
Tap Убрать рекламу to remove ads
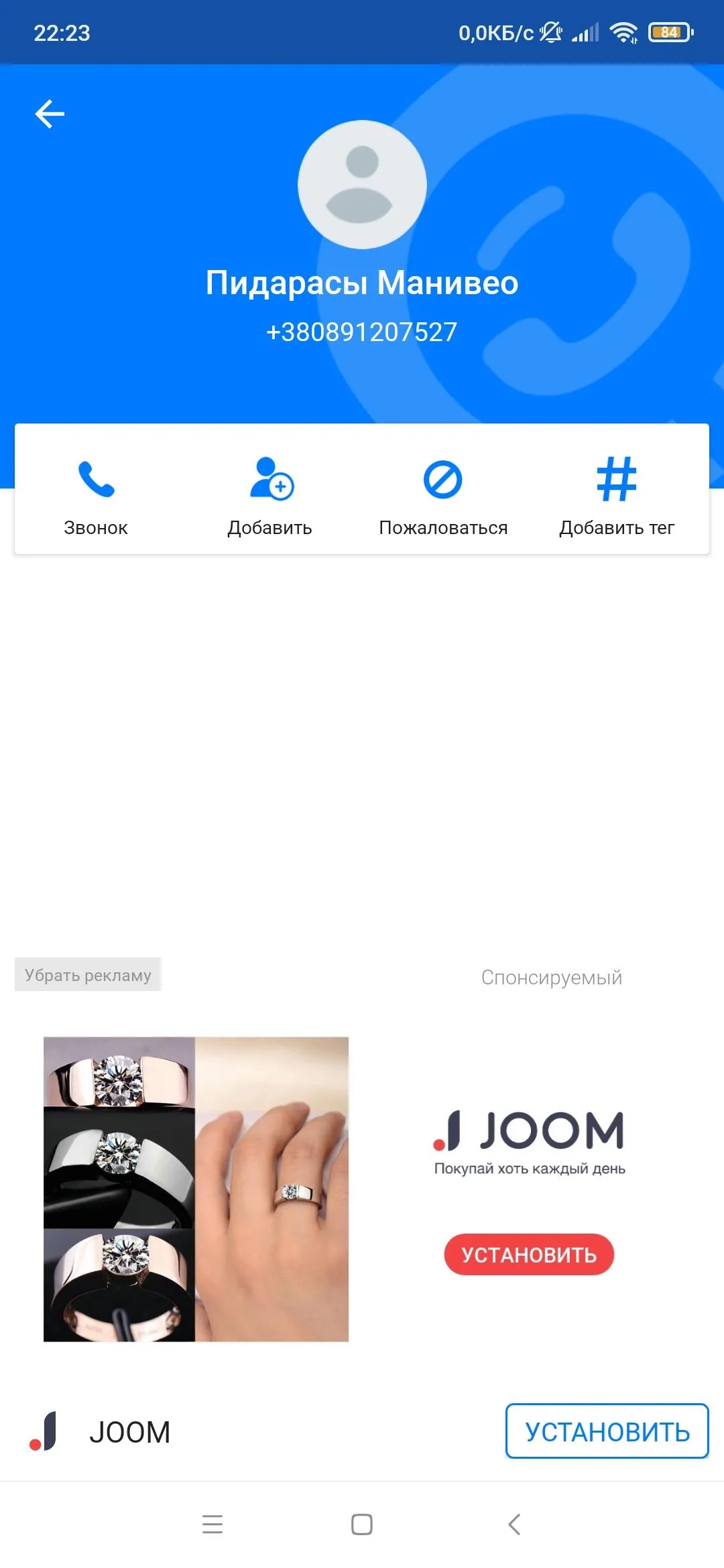point(88,975)
